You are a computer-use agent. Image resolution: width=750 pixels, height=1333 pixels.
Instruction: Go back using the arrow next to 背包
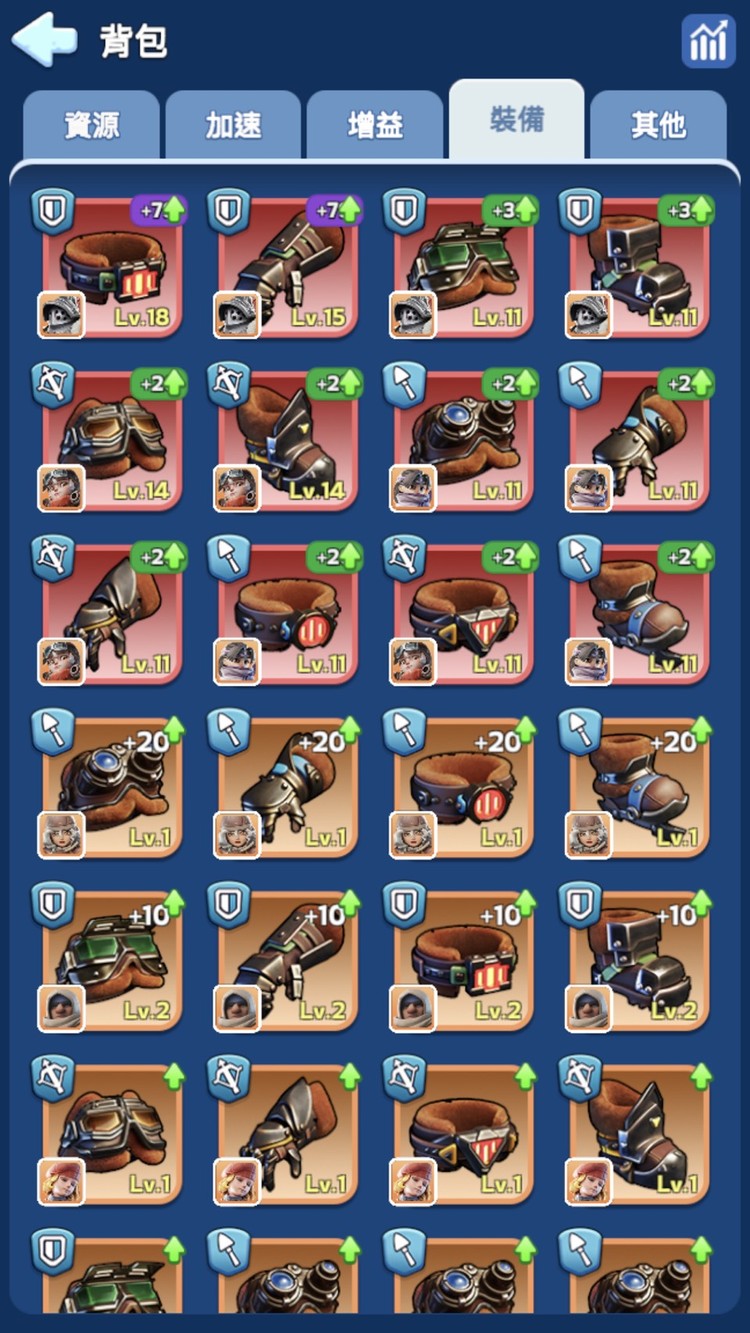[44, 40]
